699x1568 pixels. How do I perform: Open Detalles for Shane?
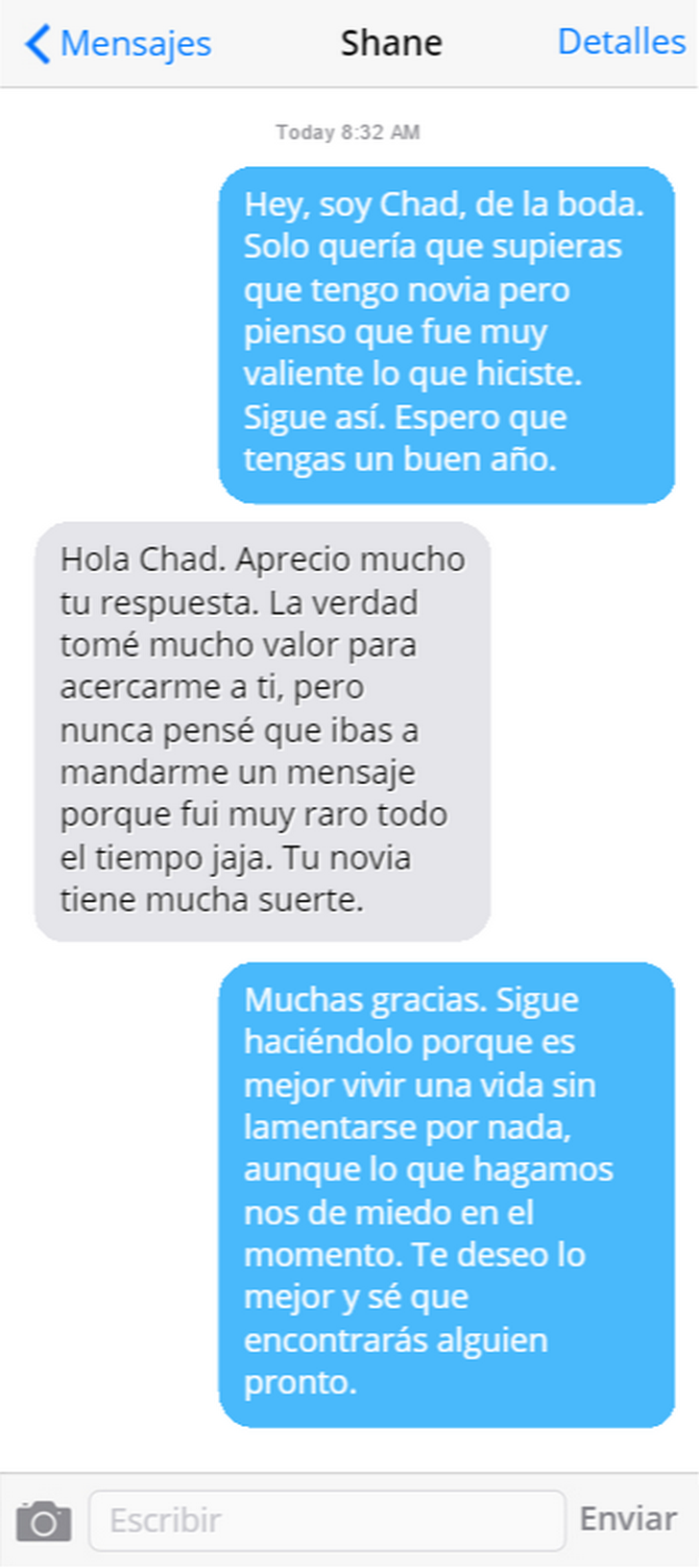coord(621,41)
